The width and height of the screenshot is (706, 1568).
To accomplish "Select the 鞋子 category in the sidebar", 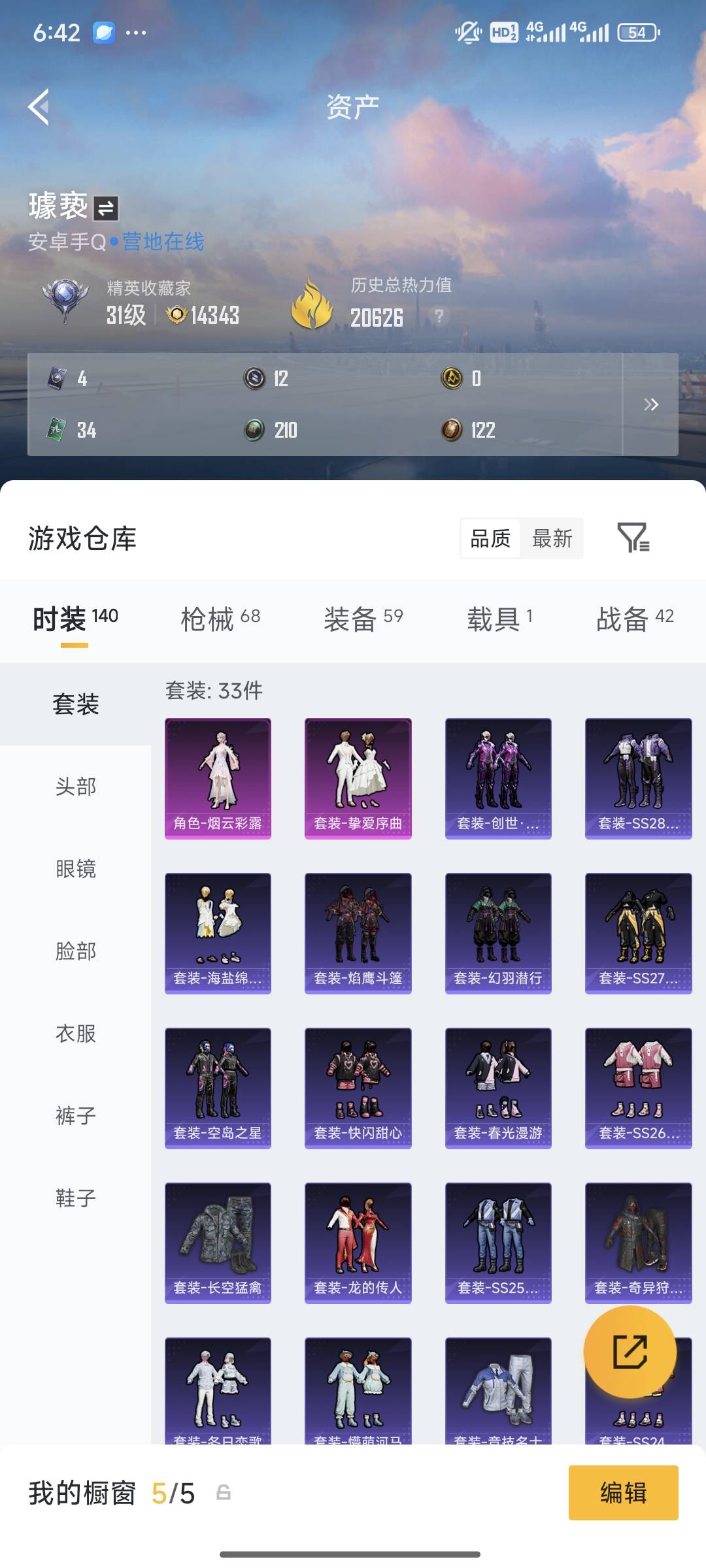I will (x=75, y=1197).
